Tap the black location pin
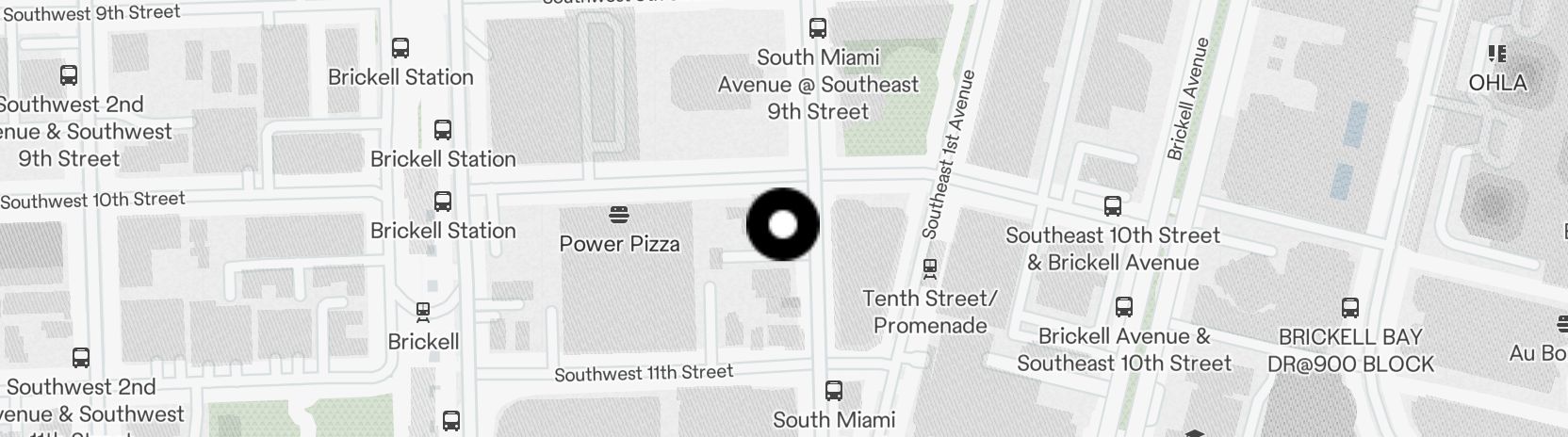This screenshot has width=1568, height=437. 783,225
